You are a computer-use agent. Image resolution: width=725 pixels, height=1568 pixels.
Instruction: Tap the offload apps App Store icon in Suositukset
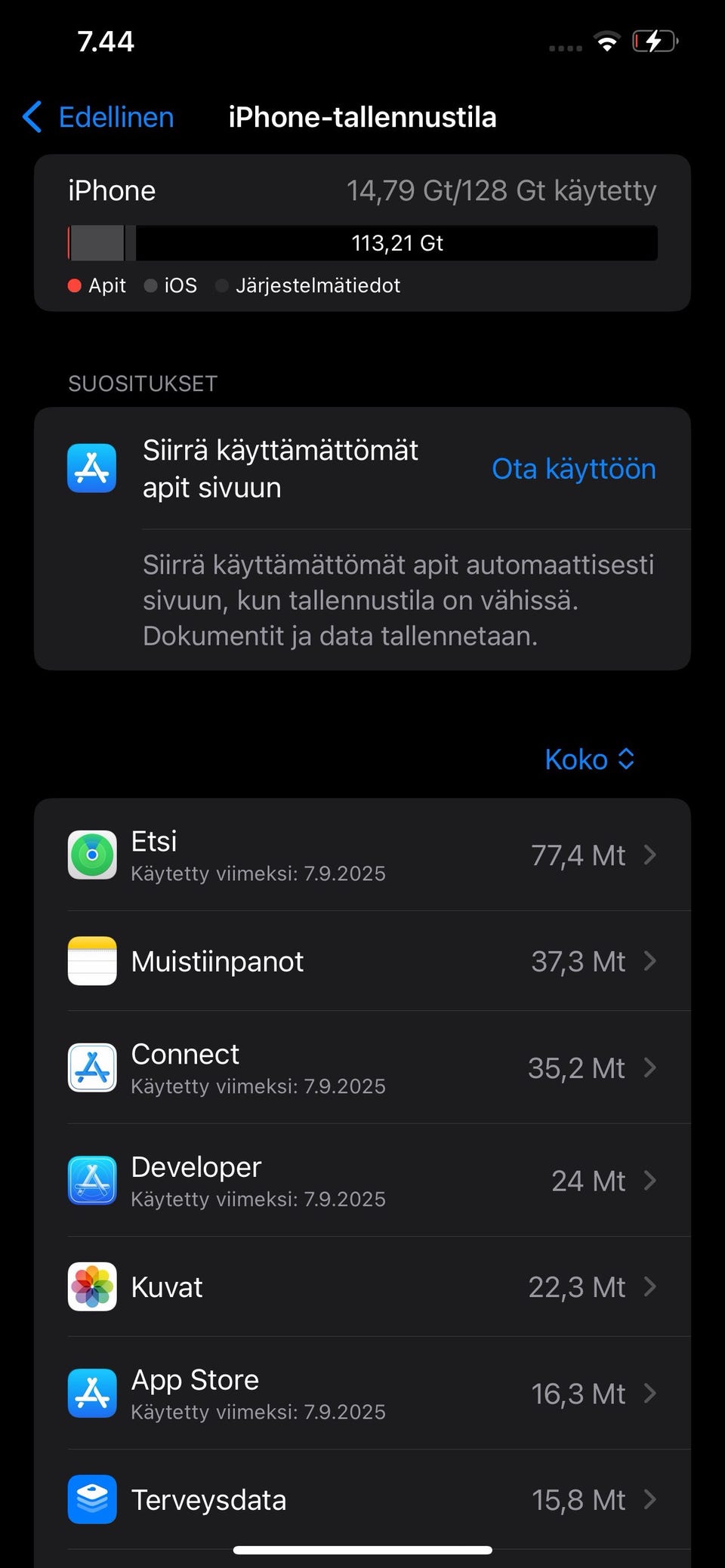tap(91, 468)
